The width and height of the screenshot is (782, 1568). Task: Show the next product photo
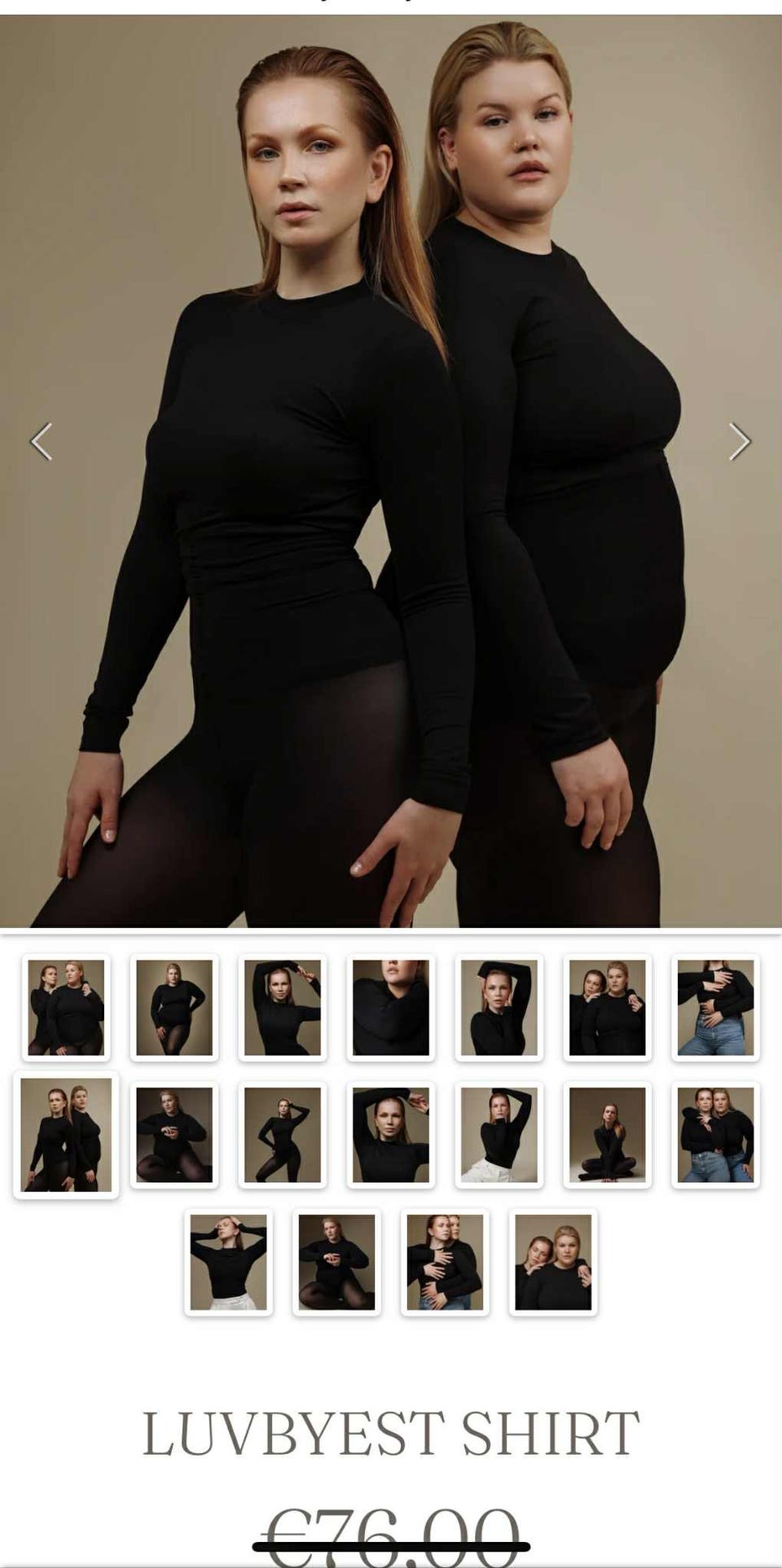pyautogui.click(x=739, y=442)
